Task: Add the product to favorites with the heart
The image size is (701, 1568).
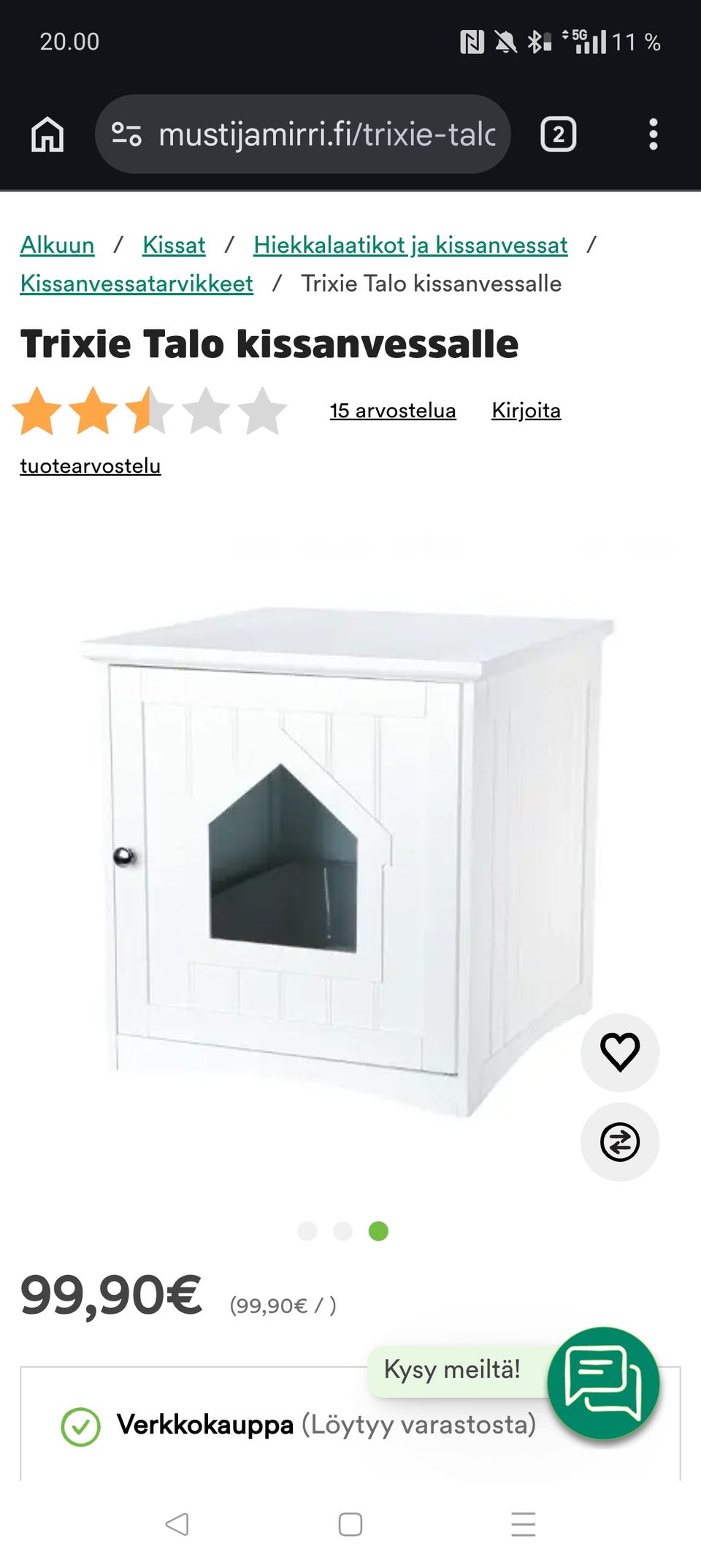Action: click(x=619, y=1052)
